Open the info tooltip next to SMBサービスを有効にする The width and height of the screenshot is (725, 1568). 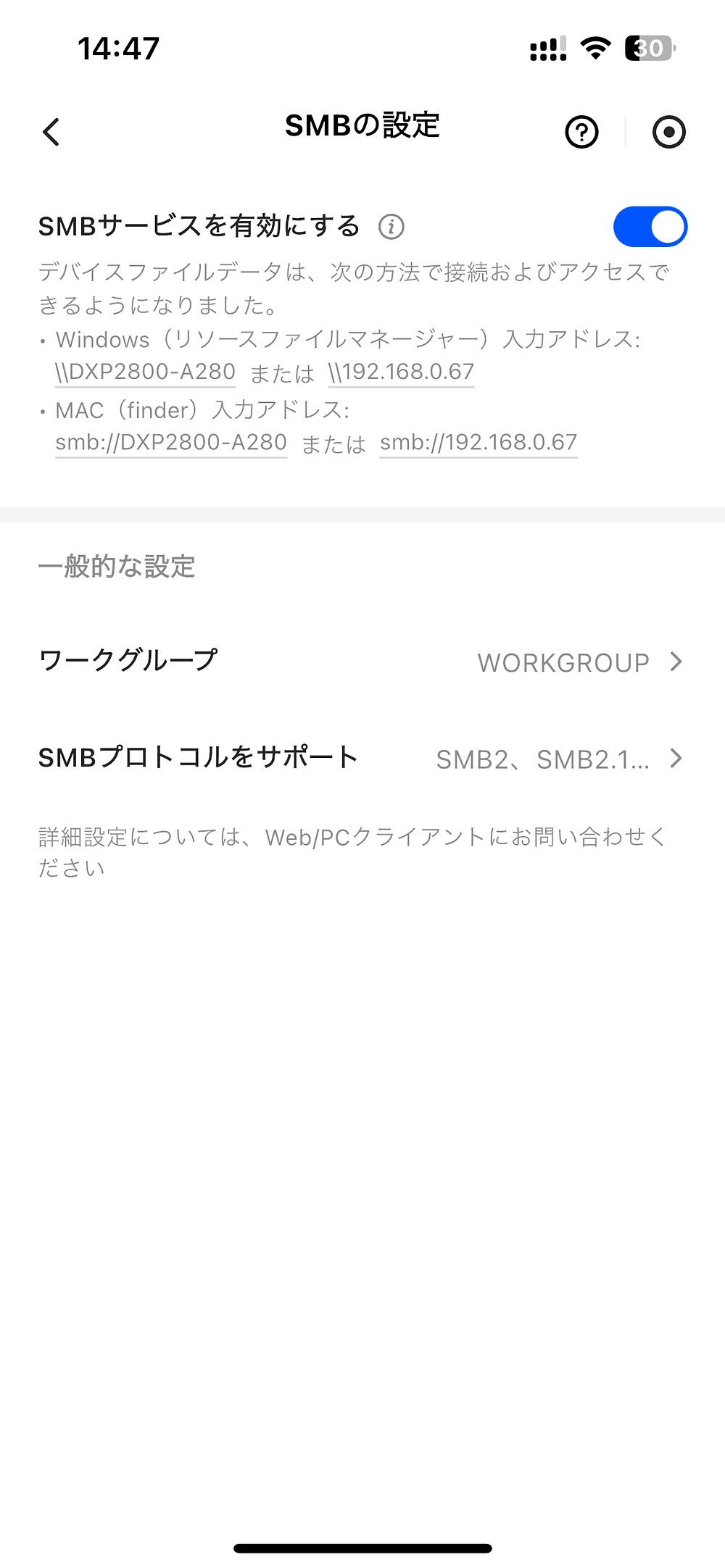click(391, 225)
